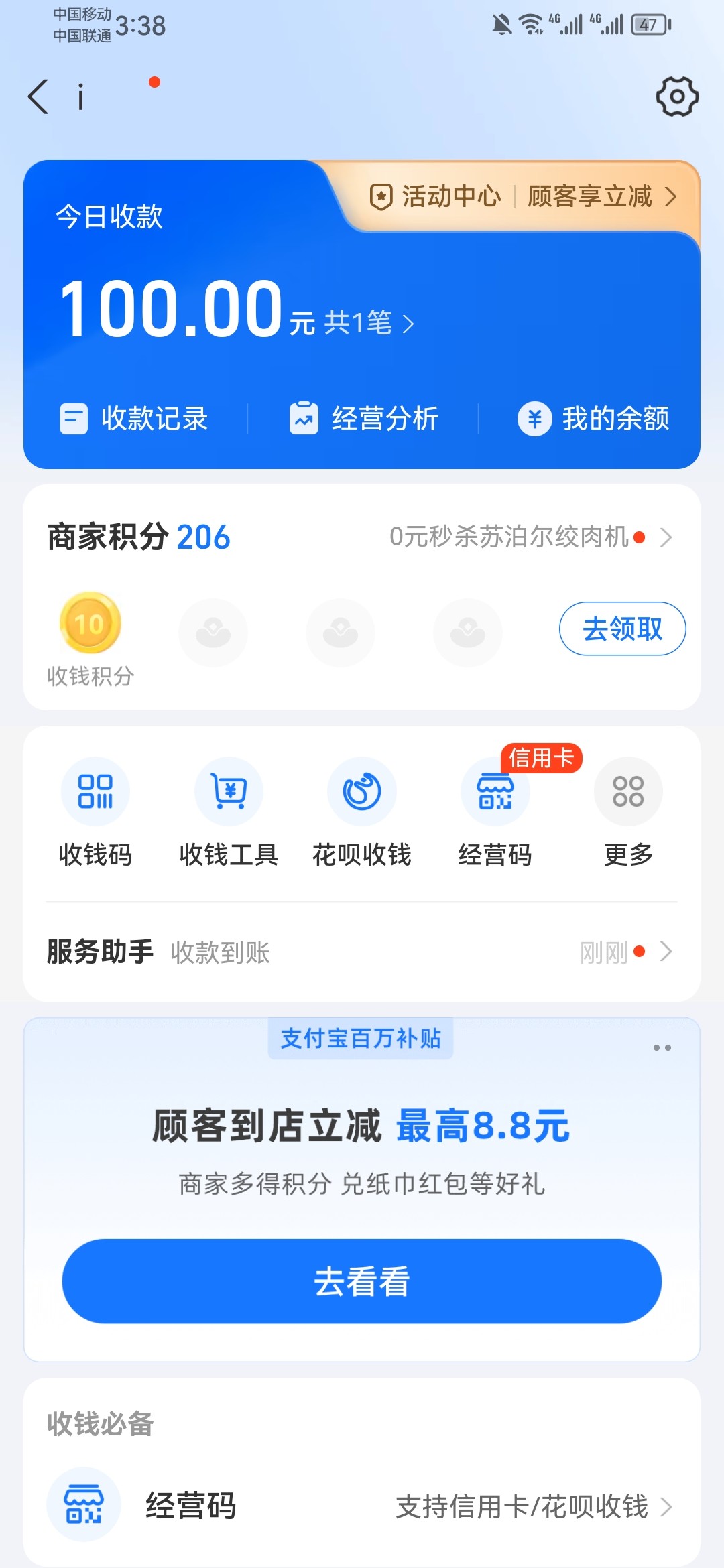Screen dimensions: 724x1568
Task: Open 花呗收钱
Action: click(362, 812)
